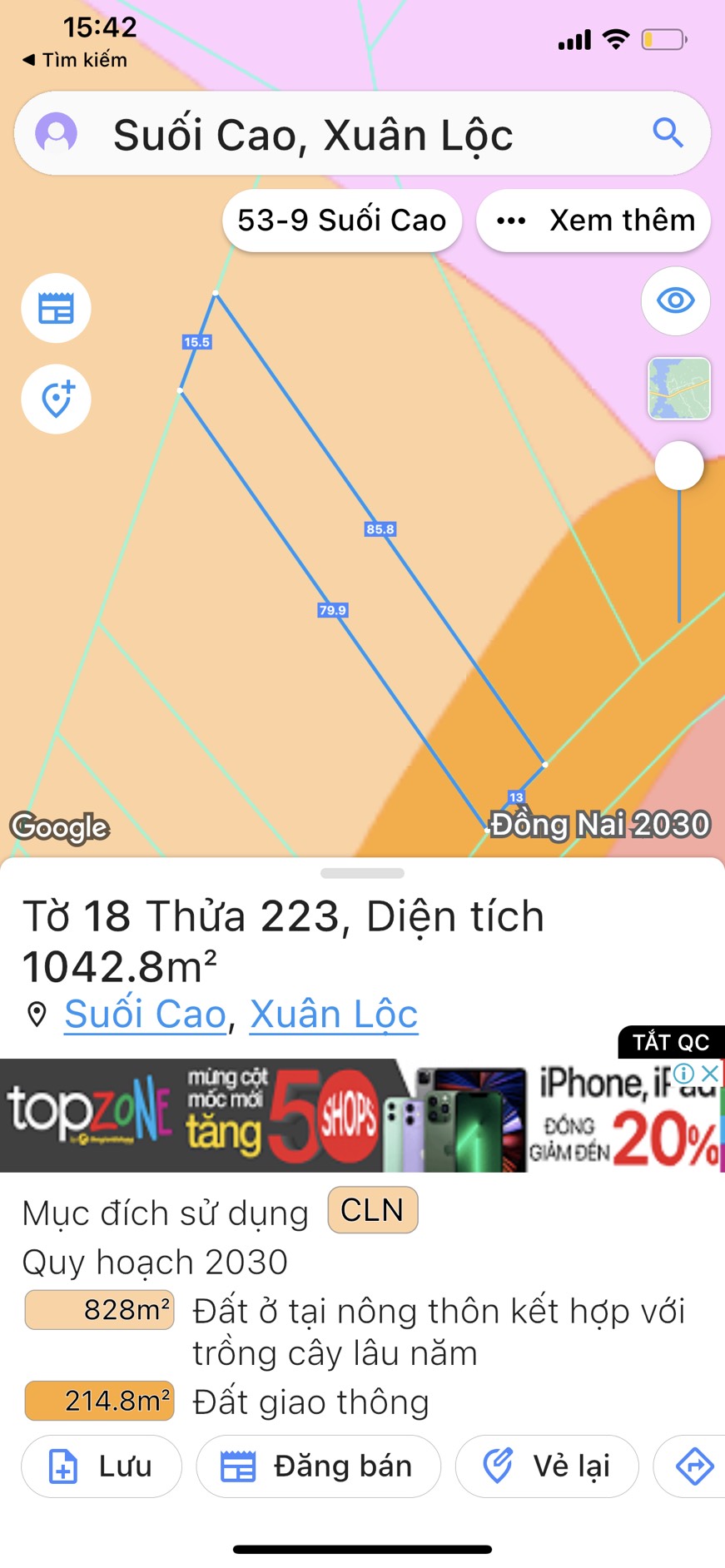Tap the magnifier search icon
725x1568 pixels.
pos(668,132)
